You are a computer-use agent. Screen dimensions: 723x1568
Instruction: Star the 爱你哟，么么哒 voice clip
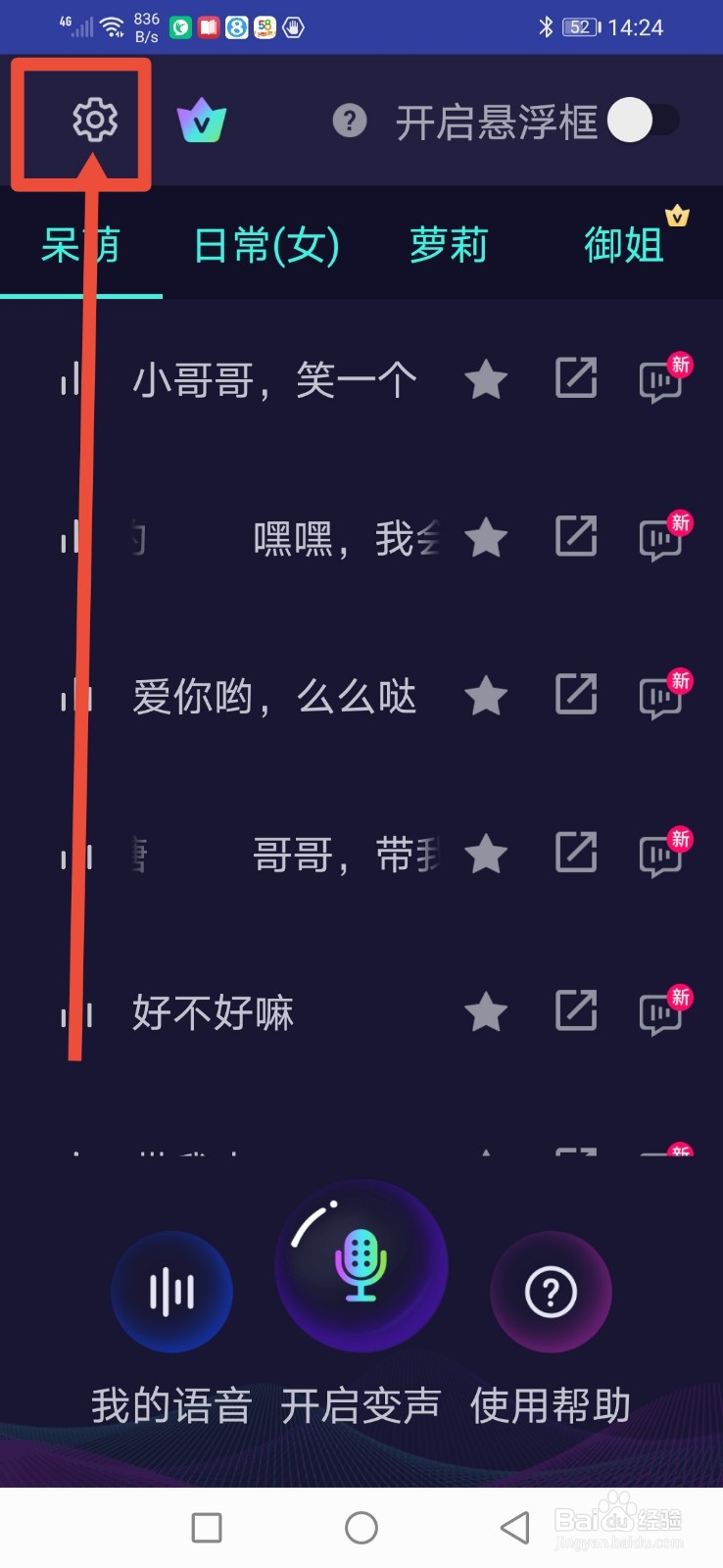(486, 696)
